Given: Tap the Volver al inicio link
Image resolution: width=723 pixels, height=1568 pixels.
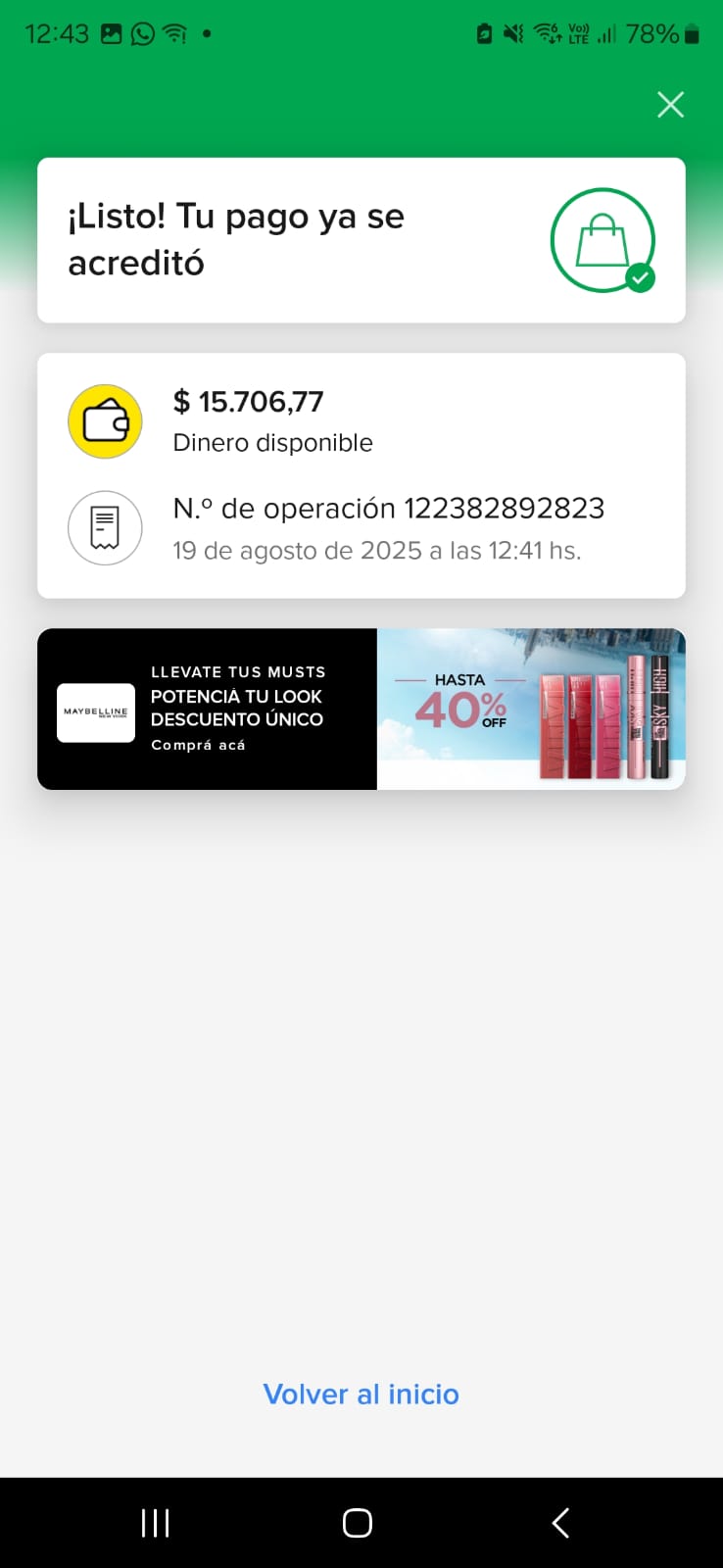Looking at the screenshot, I should click(x=361, y=1394).
